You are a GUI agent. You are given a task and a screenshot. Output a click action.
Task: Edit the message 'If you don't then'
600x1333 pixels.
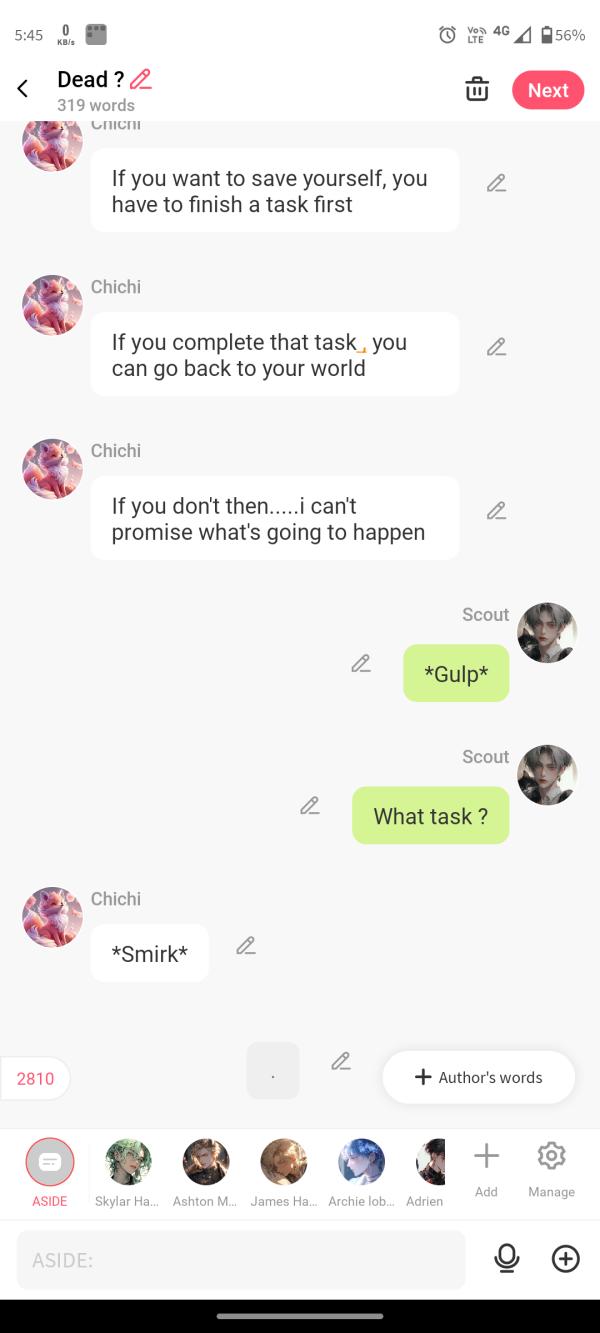[496, 511]
